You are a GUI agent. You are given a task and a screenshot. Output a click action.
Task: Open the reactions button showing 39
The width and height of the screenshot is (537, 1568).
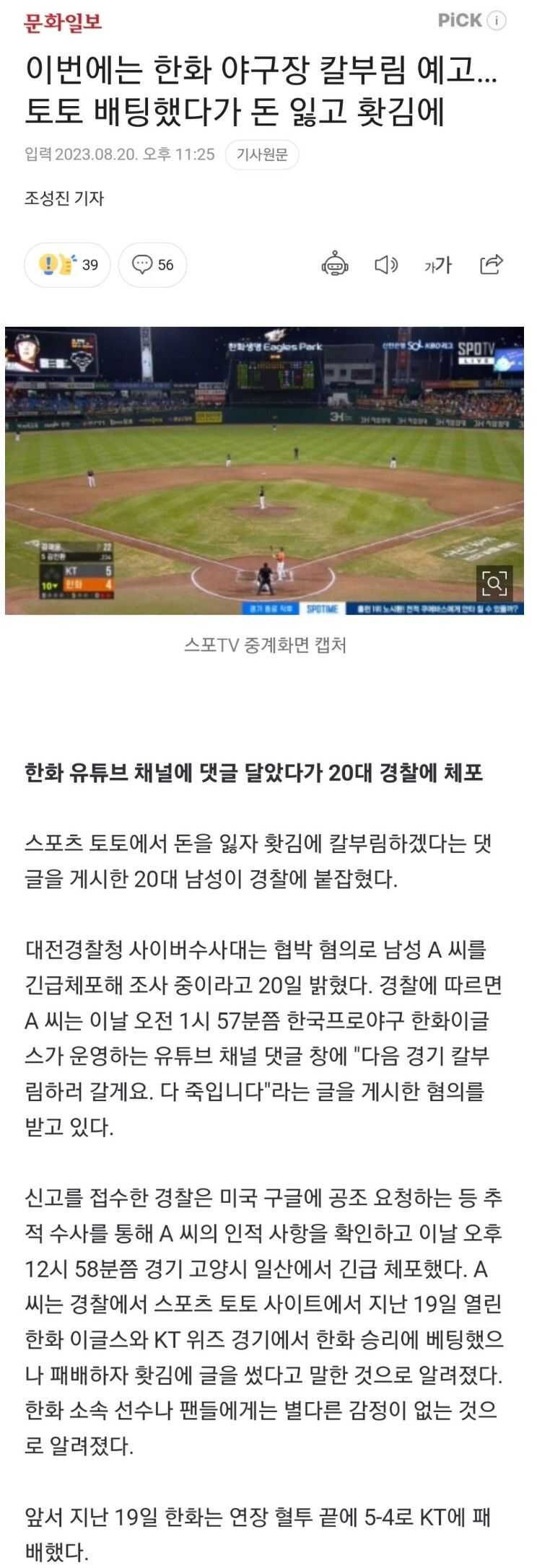66,265
